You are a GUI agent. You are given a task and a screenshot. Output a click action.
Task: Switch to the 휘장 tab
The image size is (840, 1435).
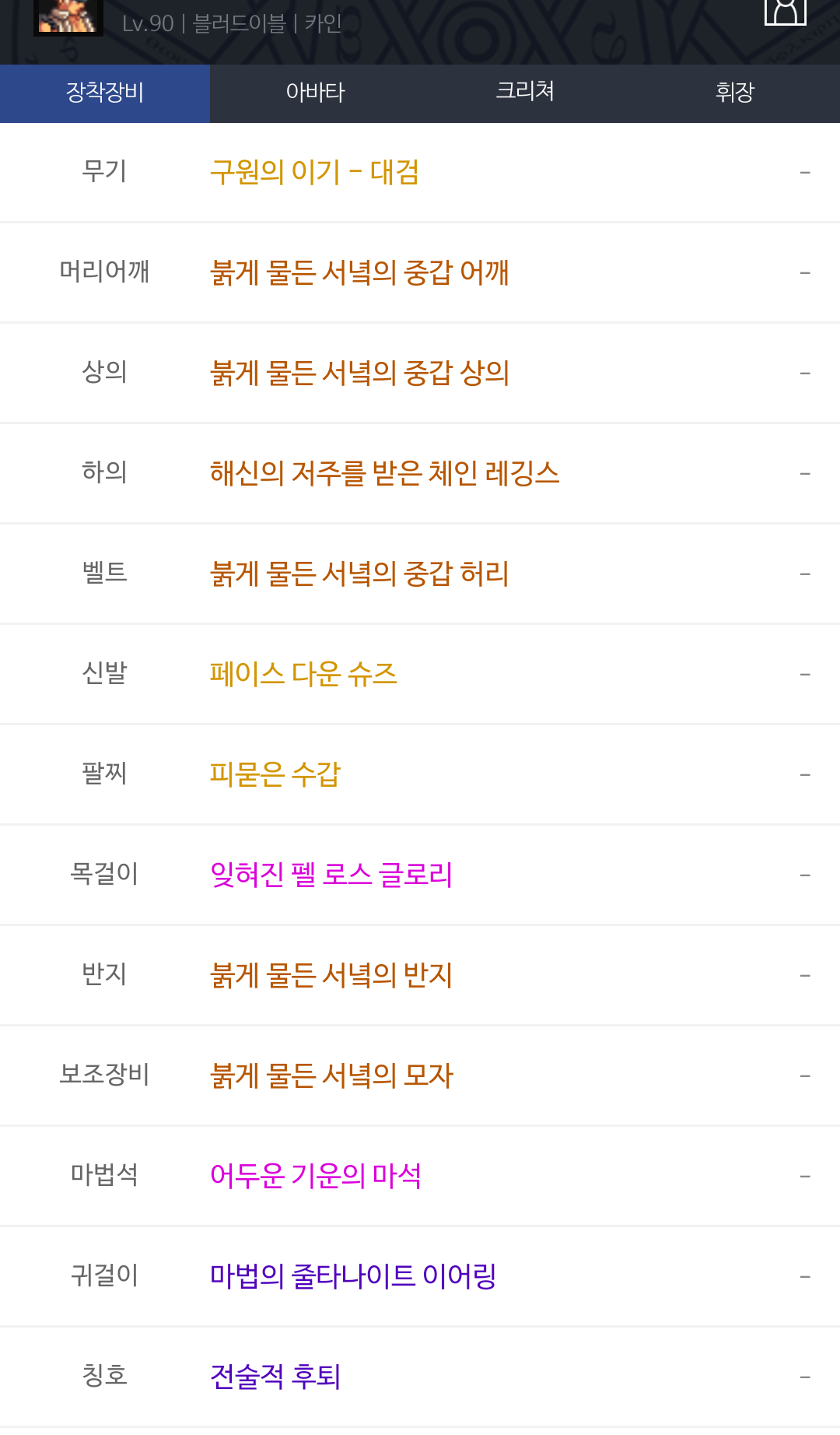tap(734, 93)
